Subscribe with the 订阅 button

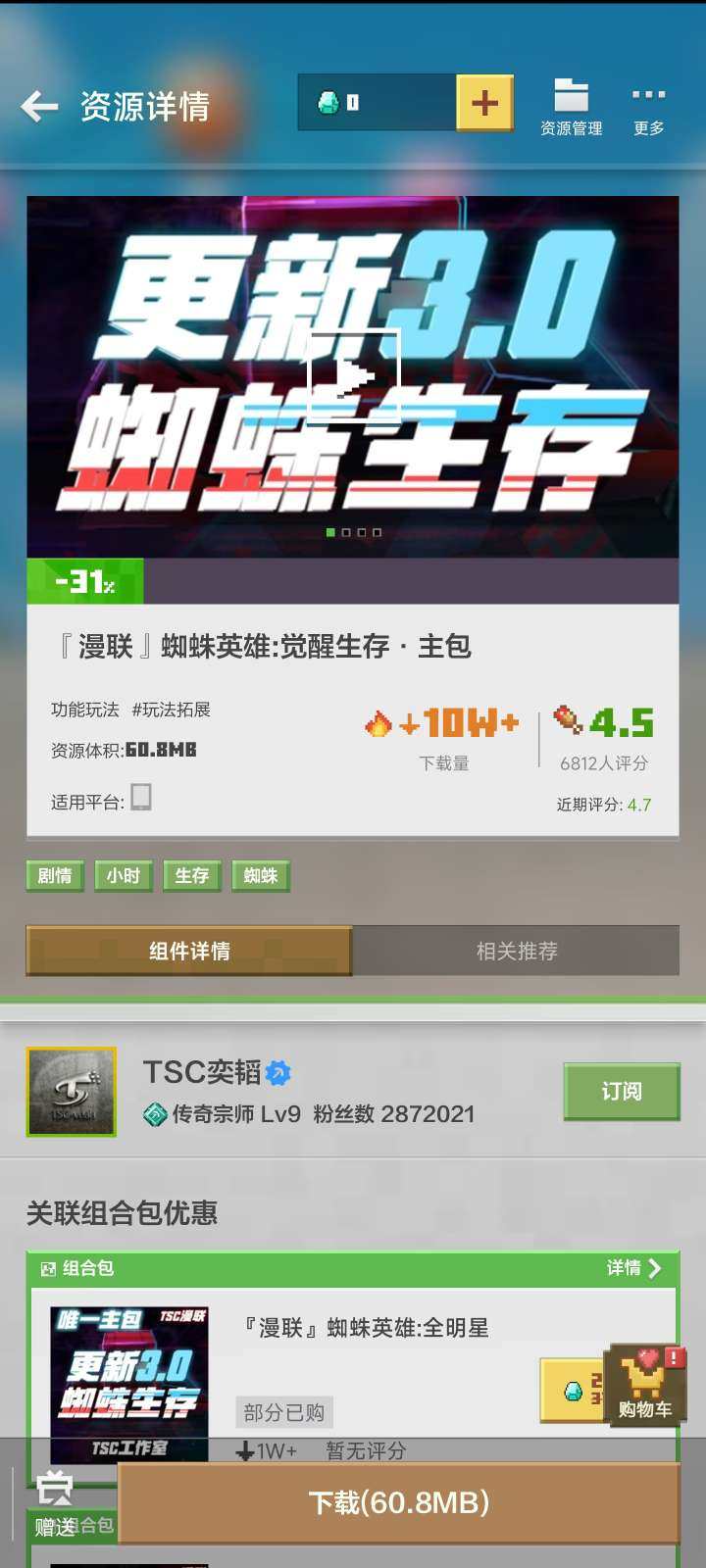(x=621, y=1091)
